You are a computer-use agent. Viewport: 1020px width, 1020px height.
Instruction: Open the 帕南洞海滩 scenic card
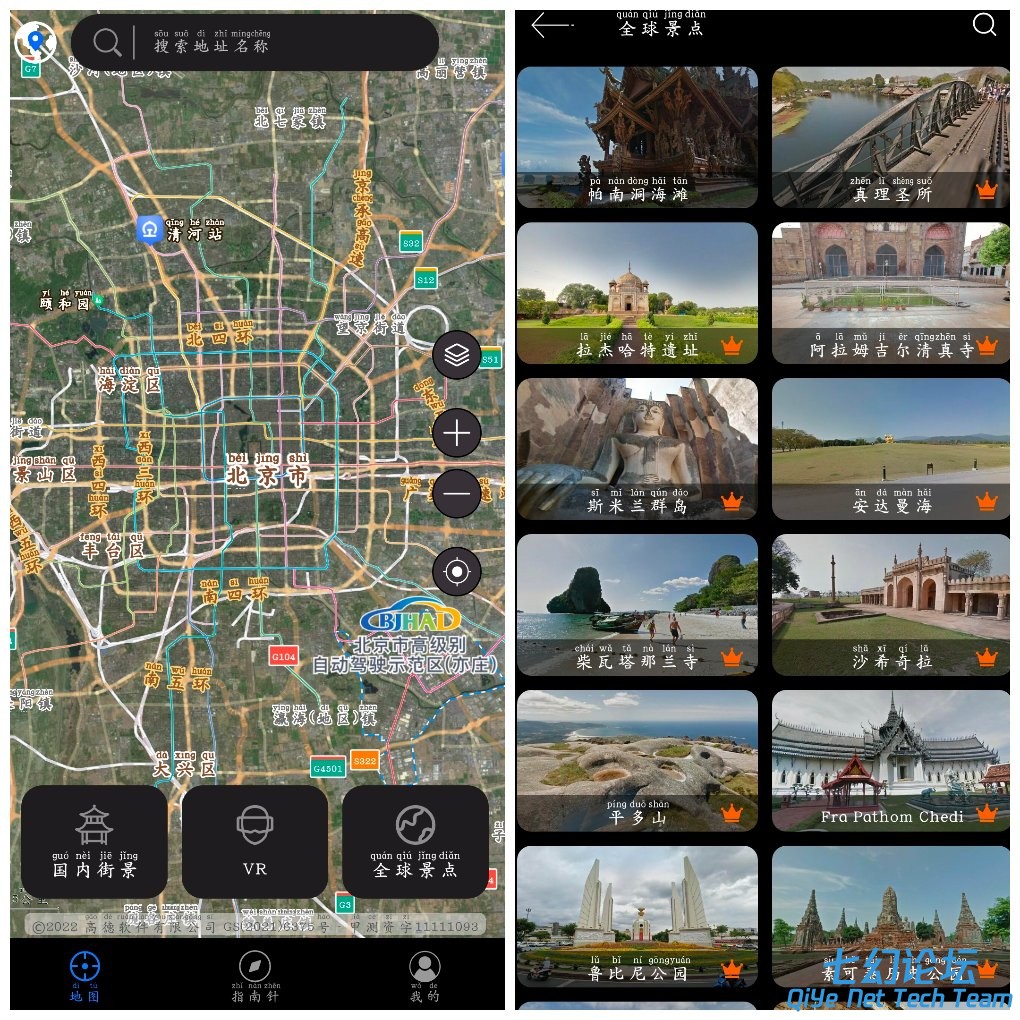click(637, 137)
